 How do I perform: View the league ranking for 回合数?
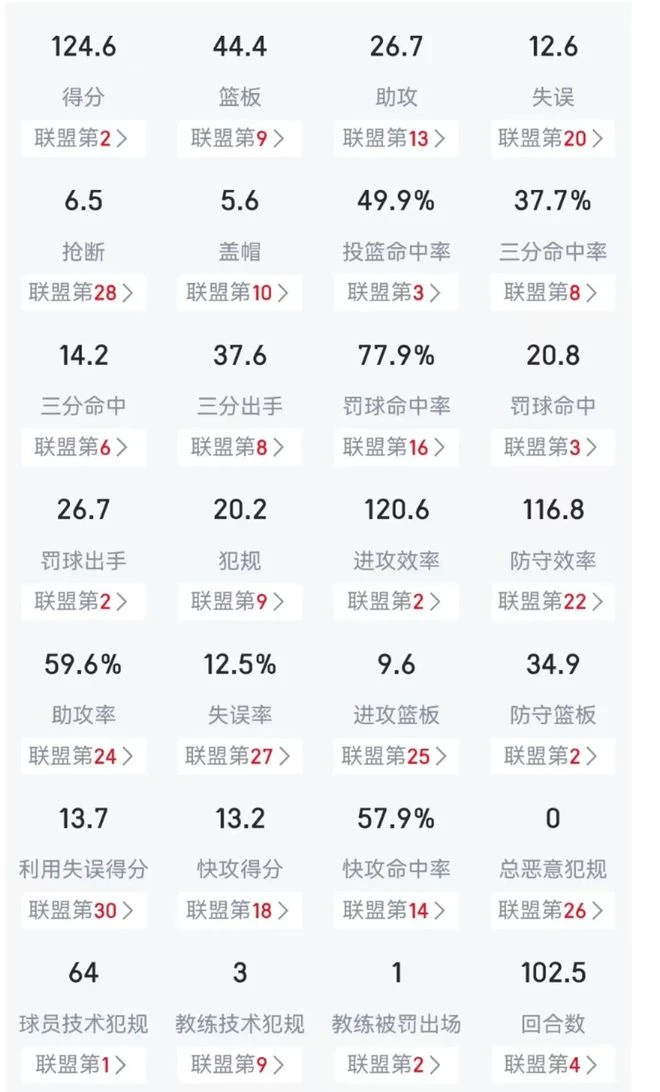(x=553, y=1065)
